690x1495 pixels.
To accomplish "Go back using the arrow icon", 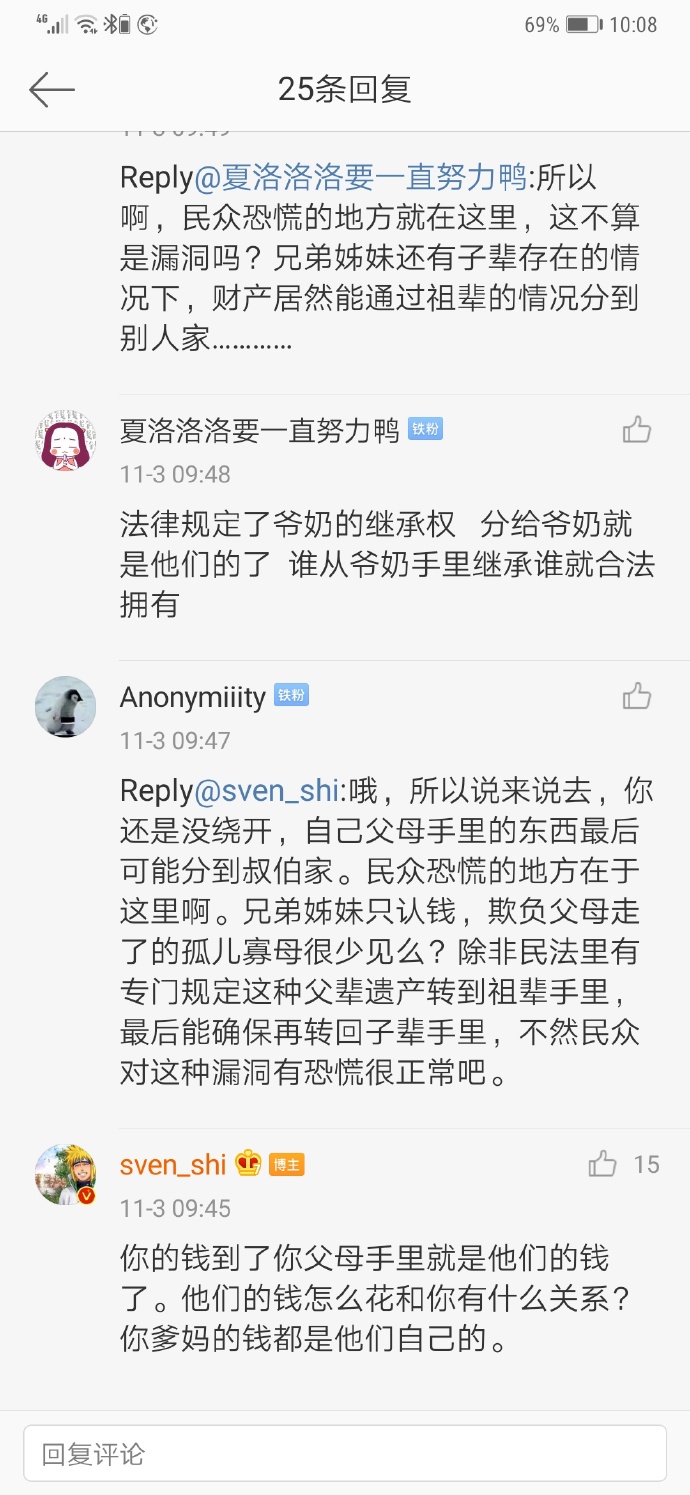I will tap(52, 90).
